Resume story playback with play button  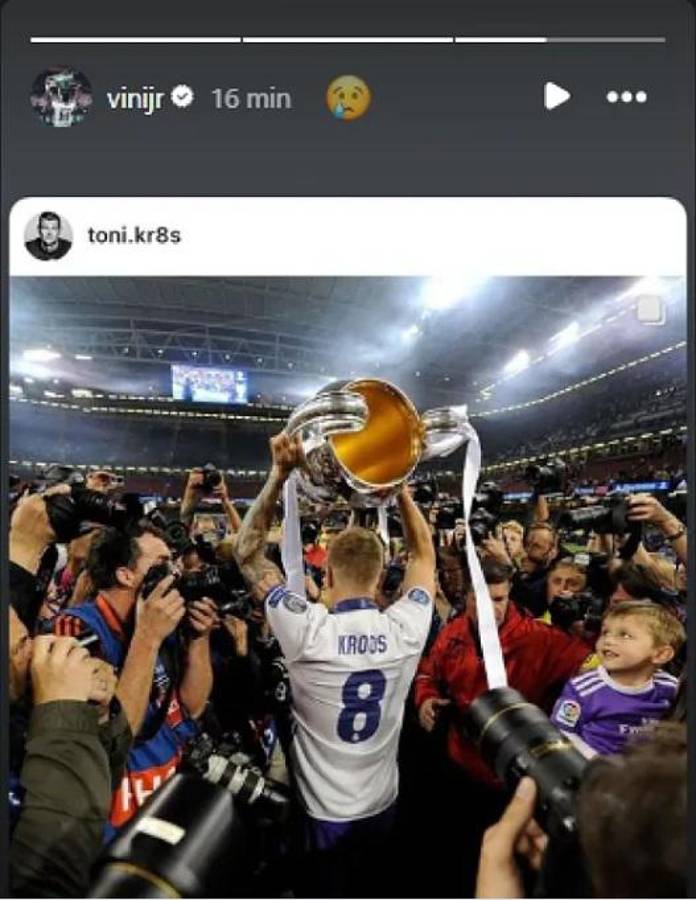point(557,96)
